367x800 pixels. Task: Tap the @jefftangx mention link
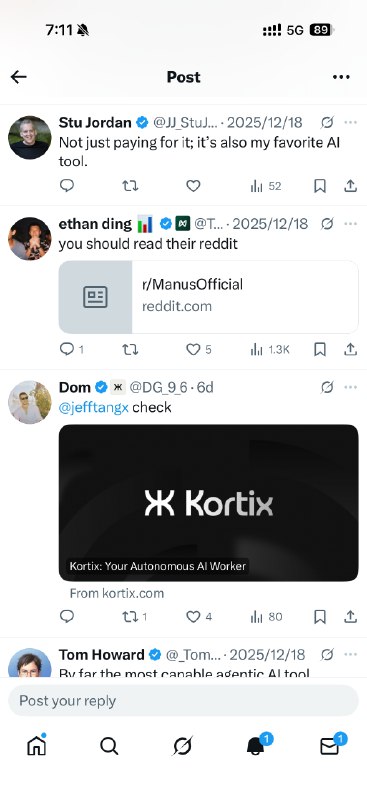93,407
